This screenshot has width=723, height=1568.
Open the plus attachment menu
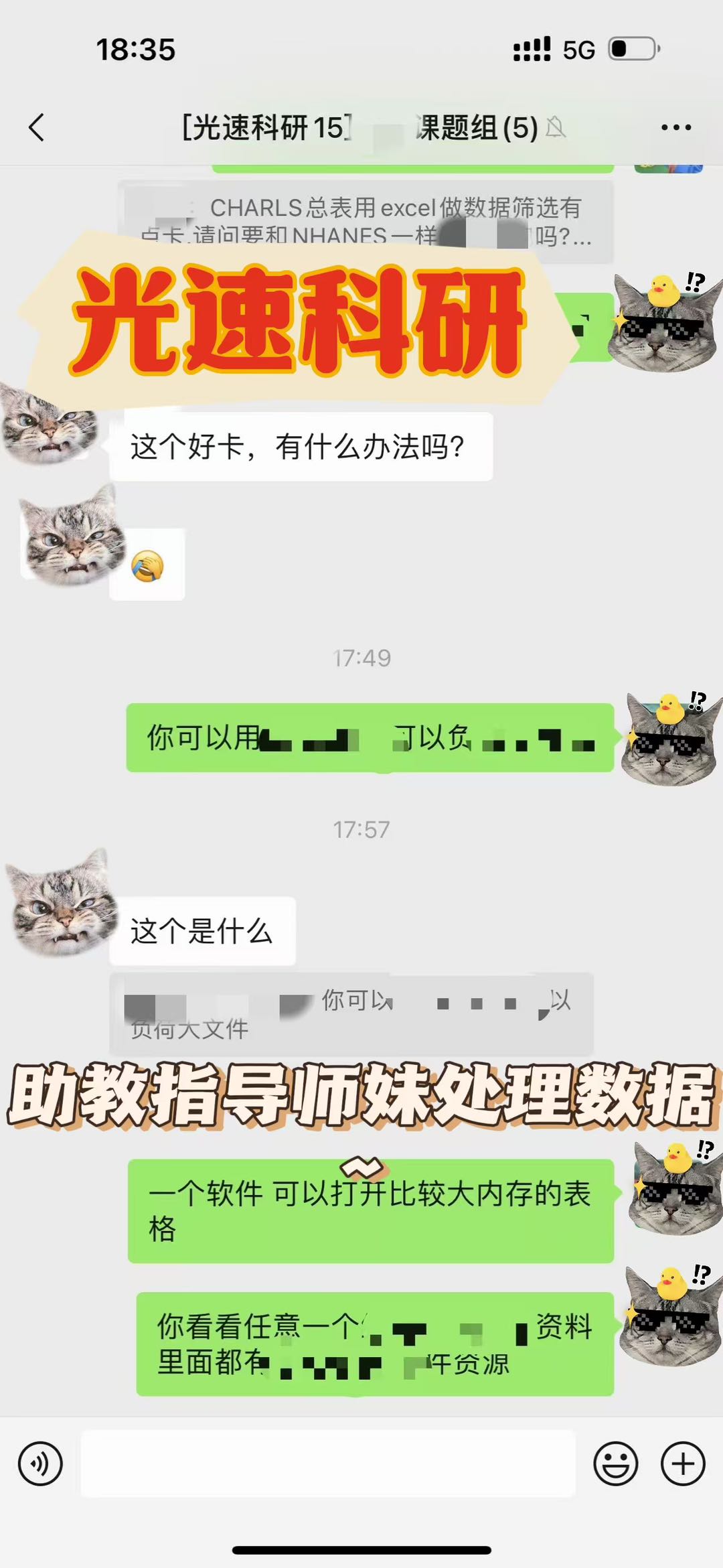(x=683, y=1464)
